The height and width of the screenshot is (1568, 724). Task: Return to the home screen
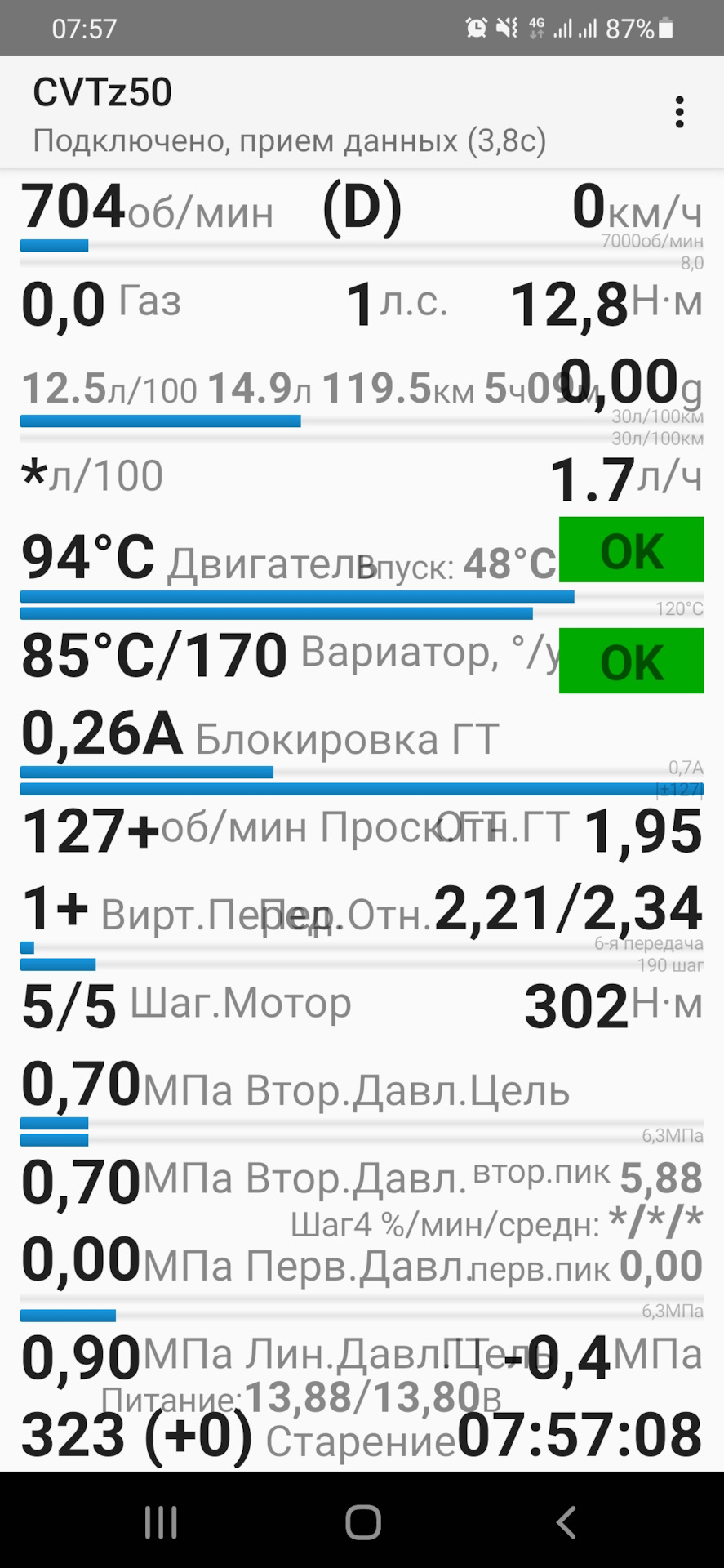point(363,1522)
